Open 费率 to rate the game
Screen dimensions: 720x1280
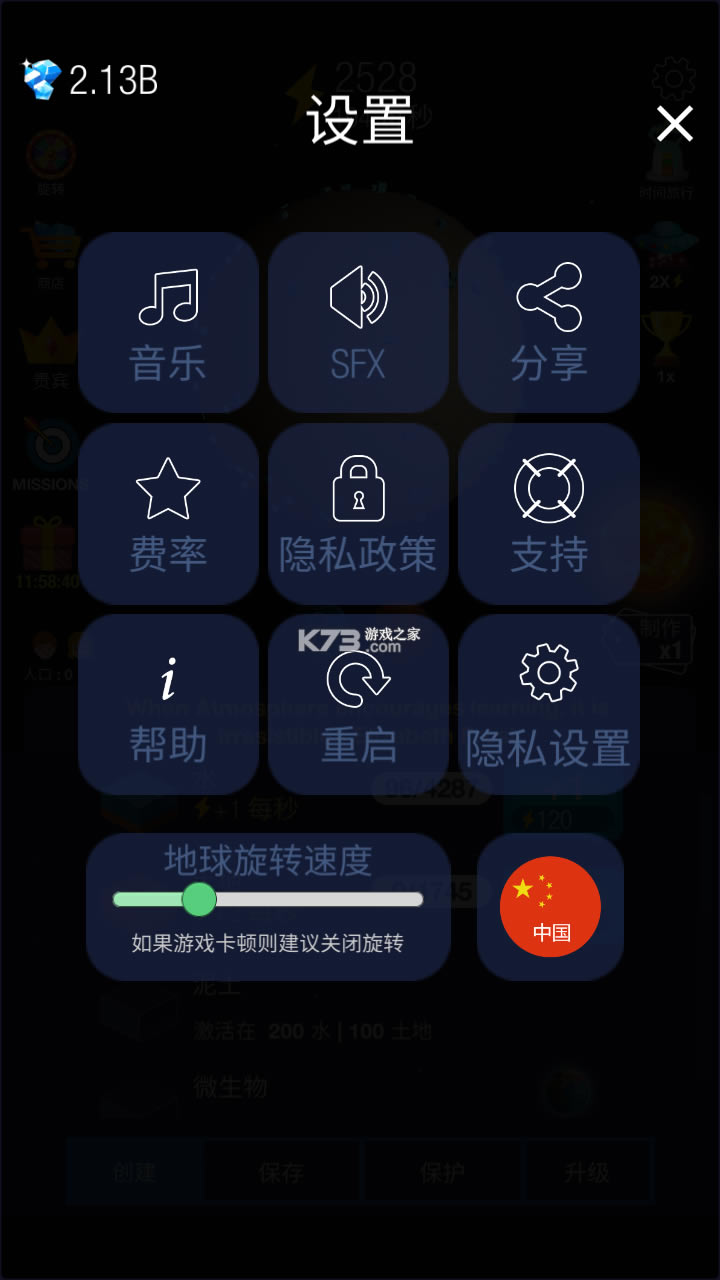pos(168,513)
